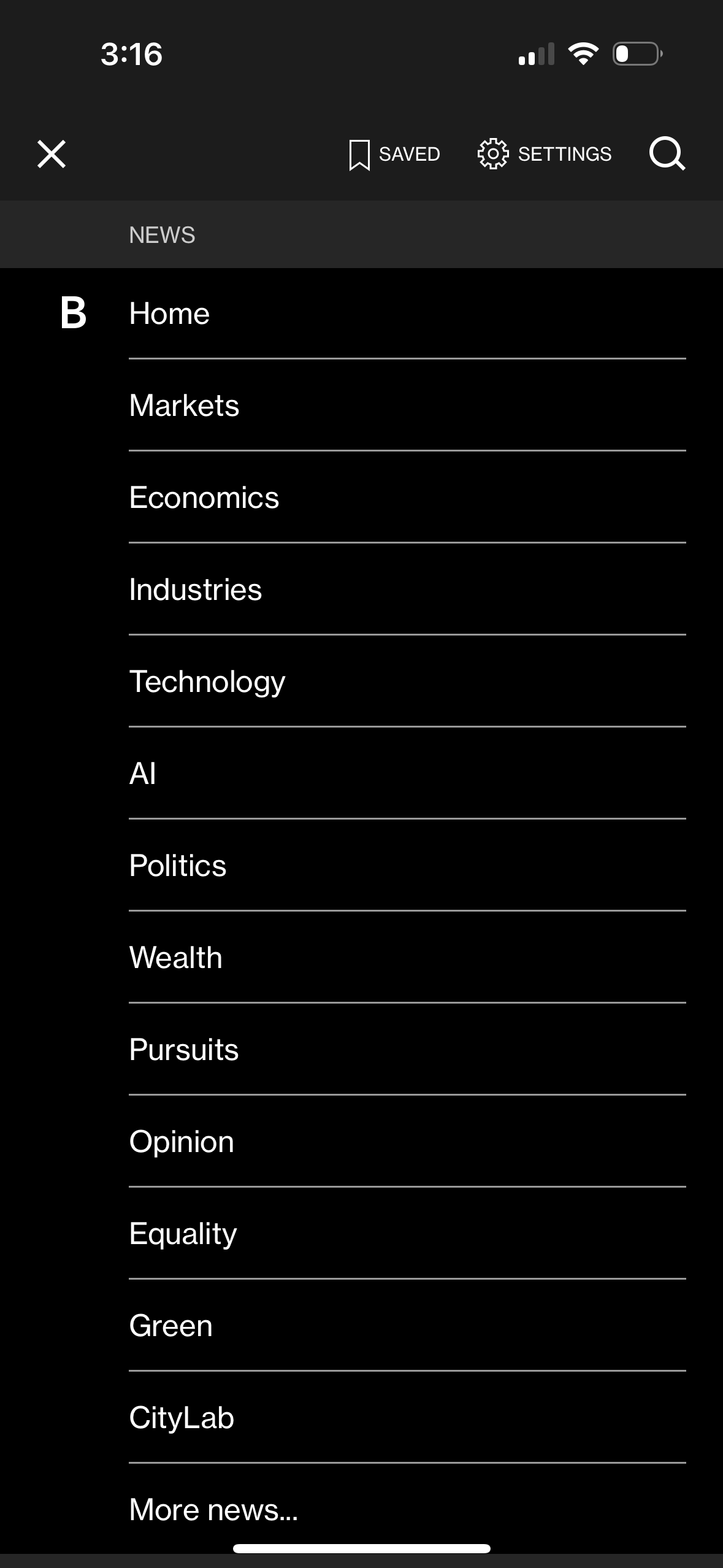
Task: Open the Politics section
Action: coord(177,865)
